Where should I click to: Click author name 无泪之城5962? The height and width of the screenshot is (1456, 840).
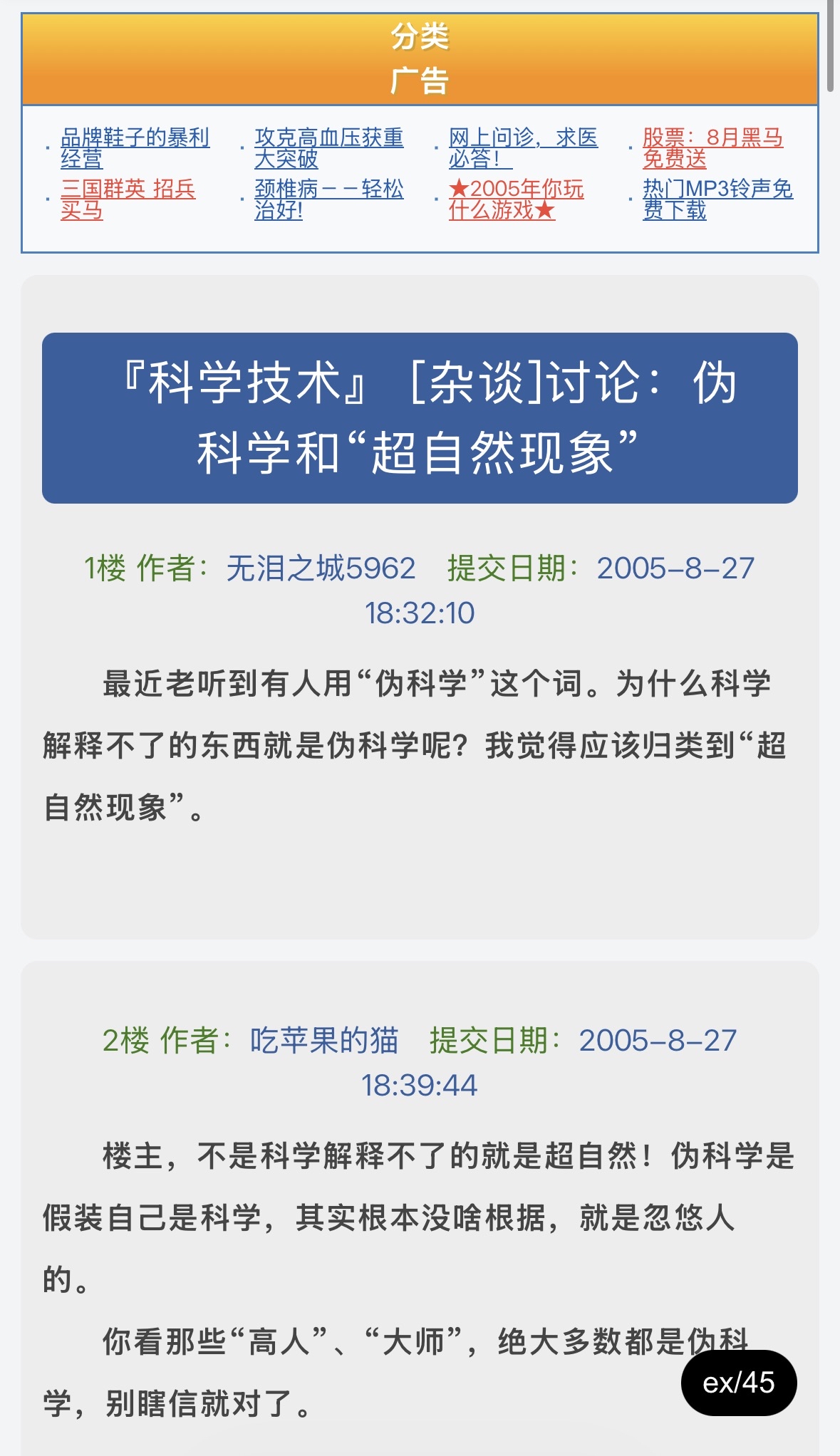coord(322,569)
